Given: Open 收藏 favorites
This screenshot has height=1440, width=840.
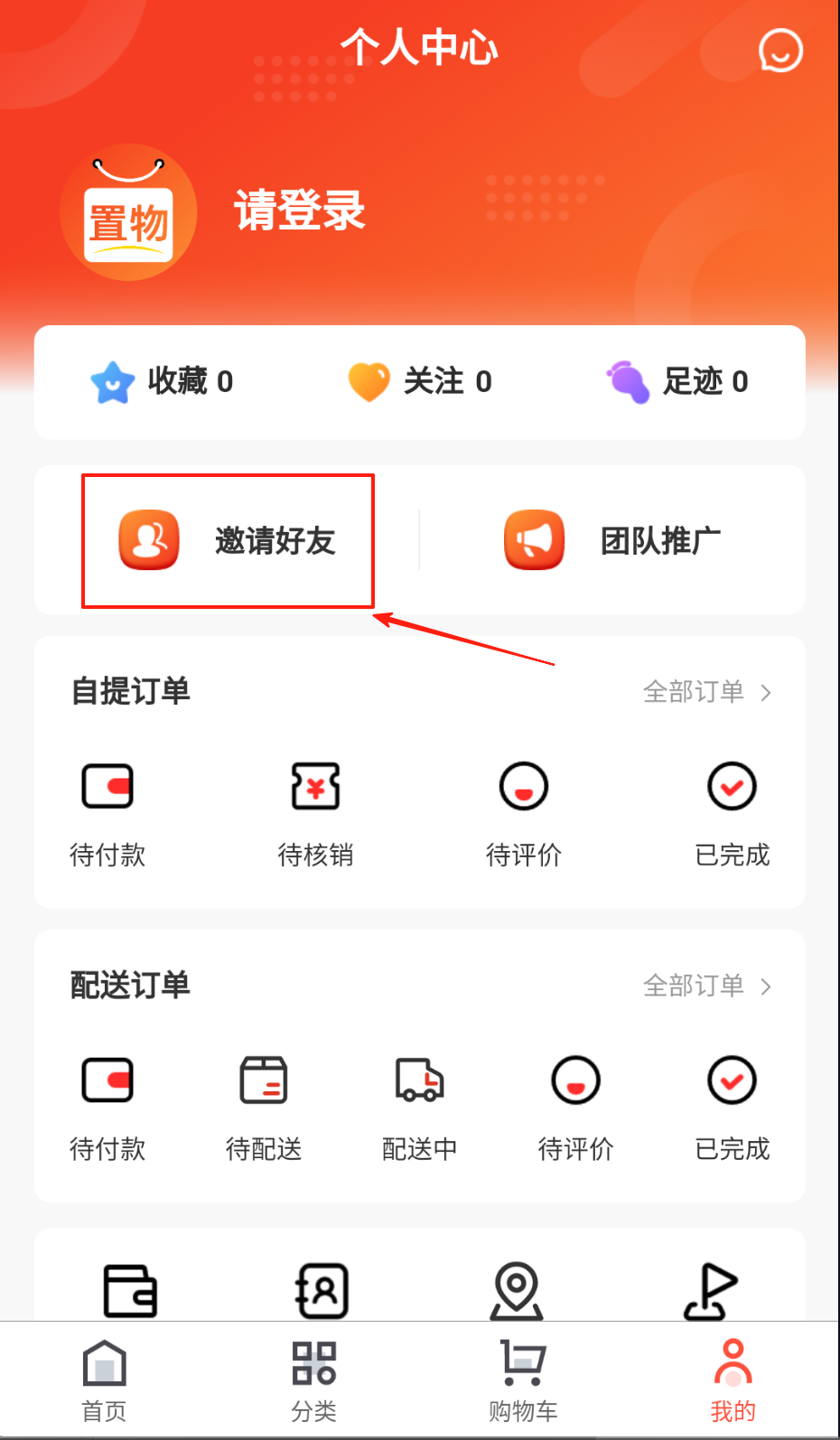Looking at the screenshot, I should 163,382.
